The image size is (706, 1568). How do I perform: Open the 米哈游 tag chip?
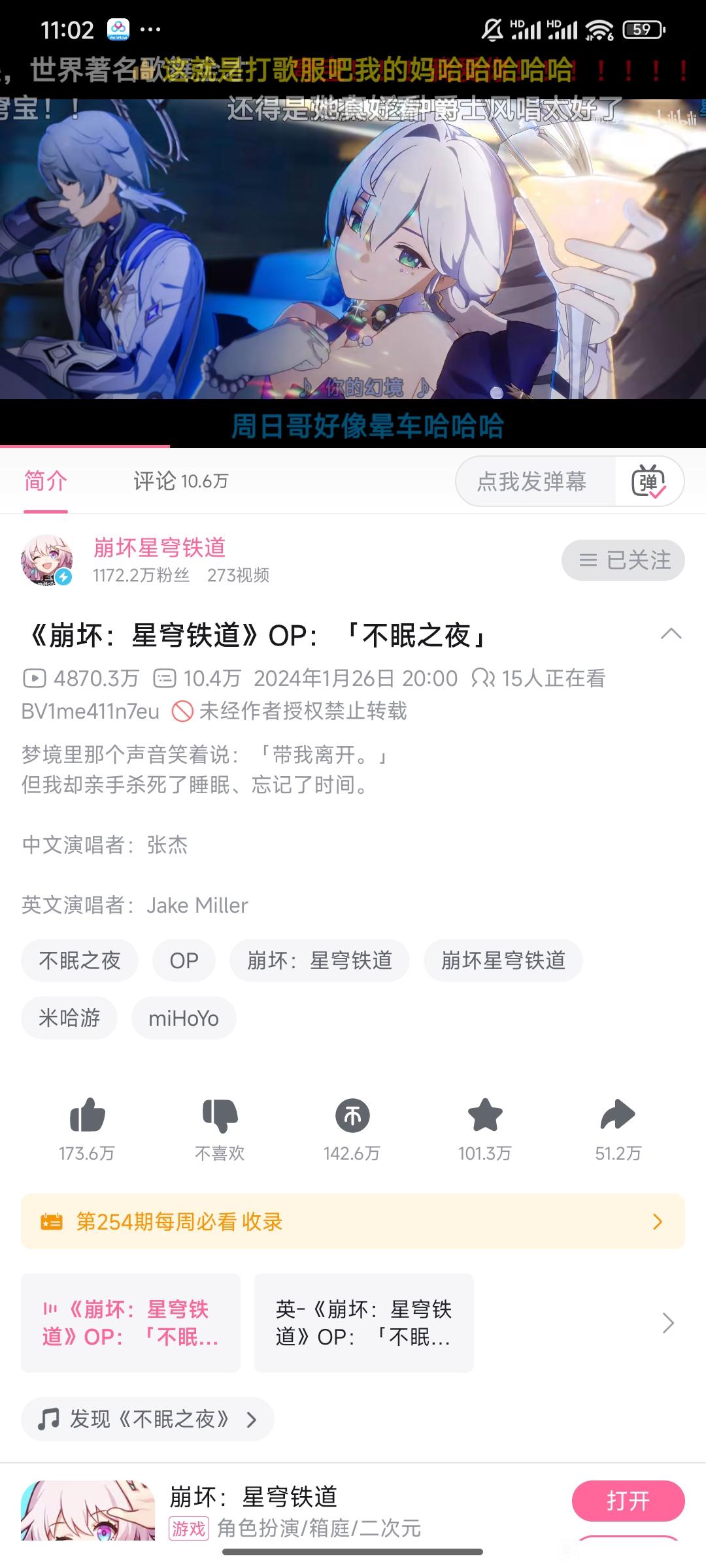[69, 1018]
